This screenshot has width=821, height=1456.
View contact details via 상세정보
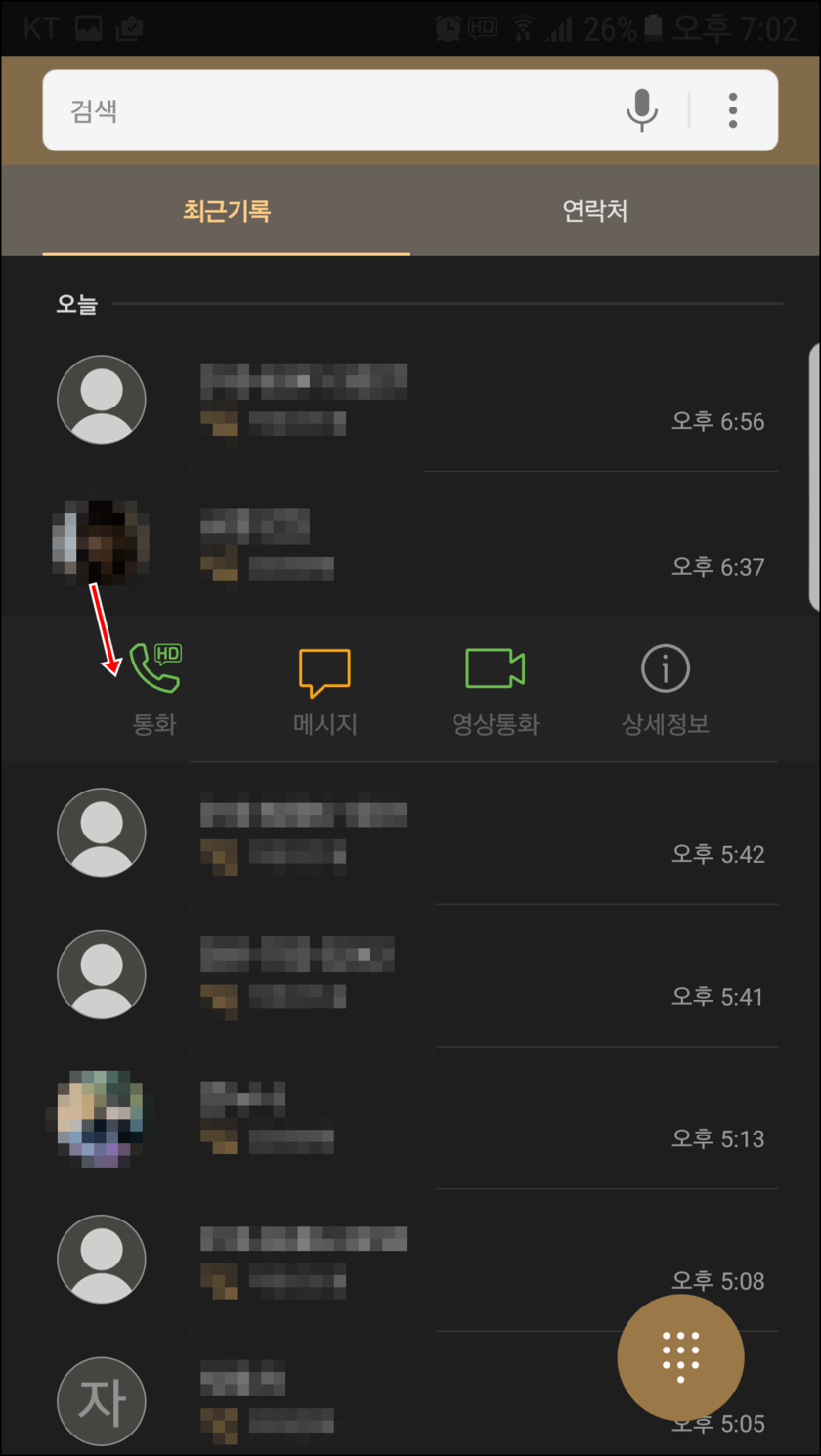pos(665,689)
